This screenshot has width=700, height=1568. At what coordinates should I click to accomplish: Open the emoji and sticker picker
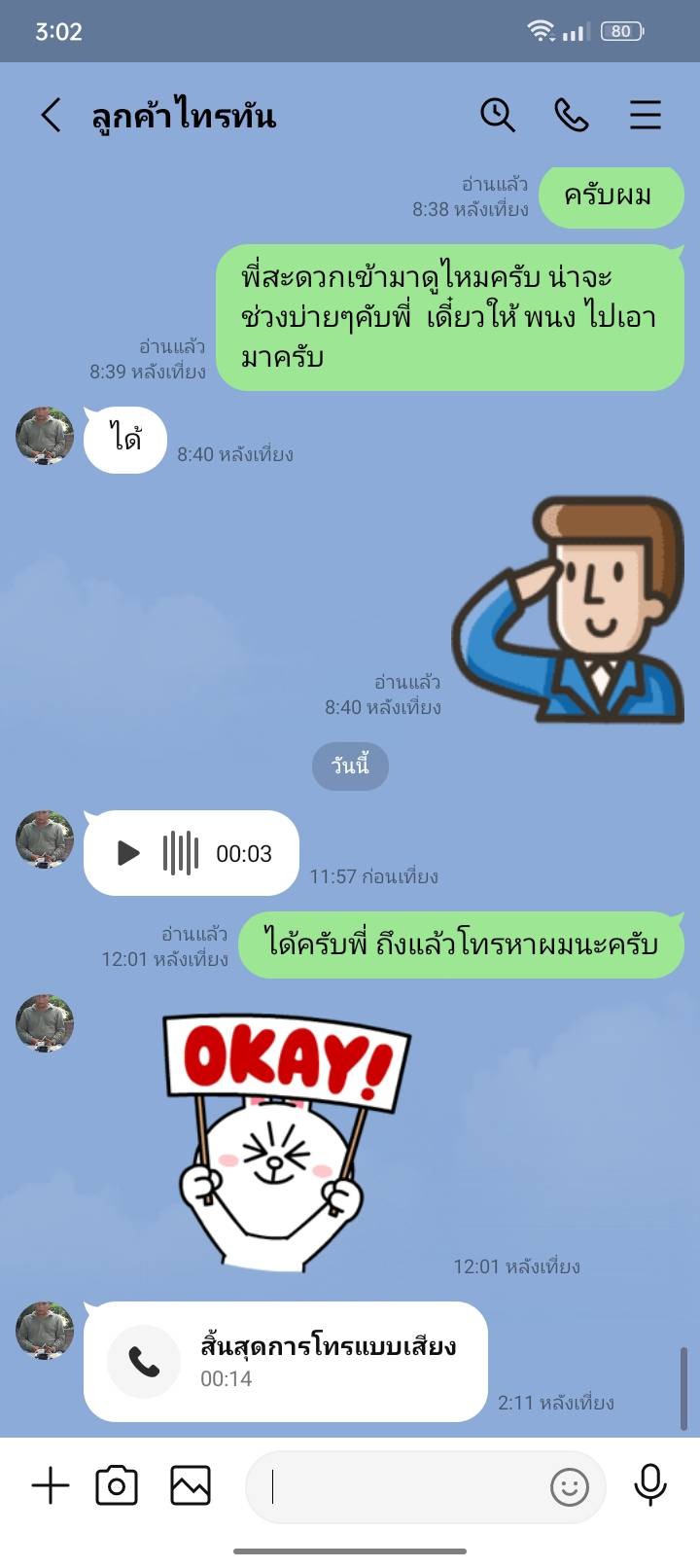coord(570,1486)
